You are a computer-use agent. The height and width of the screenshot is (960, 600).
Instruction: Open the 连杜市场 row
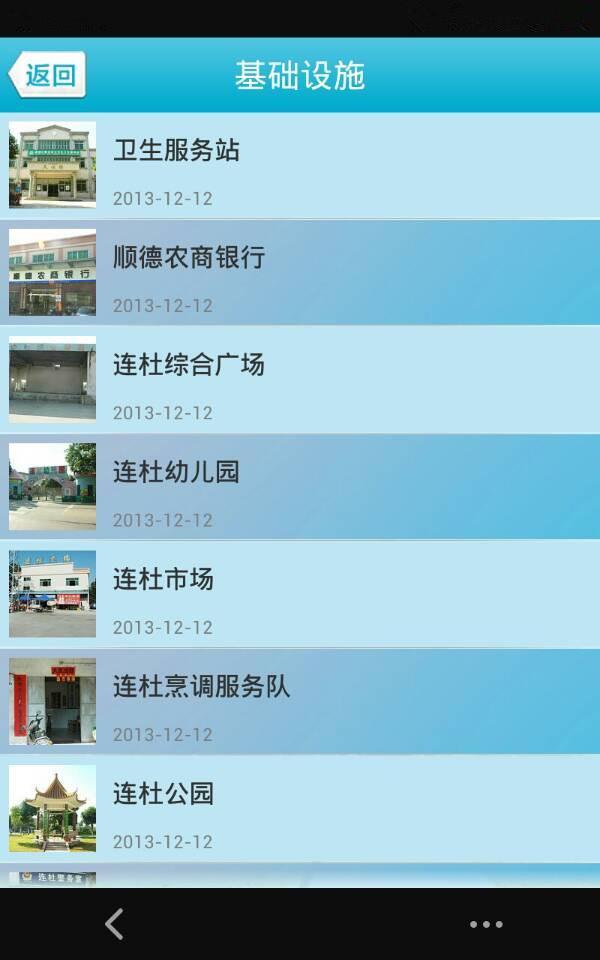pos(300,594)
